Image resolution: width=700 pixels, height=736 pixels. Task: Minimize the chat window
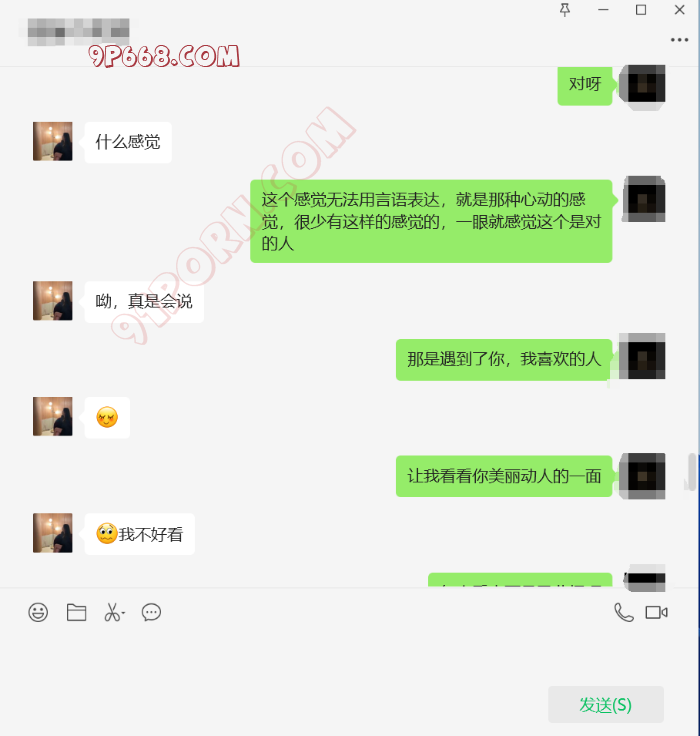pyautogui.click(x=603, y=10)
